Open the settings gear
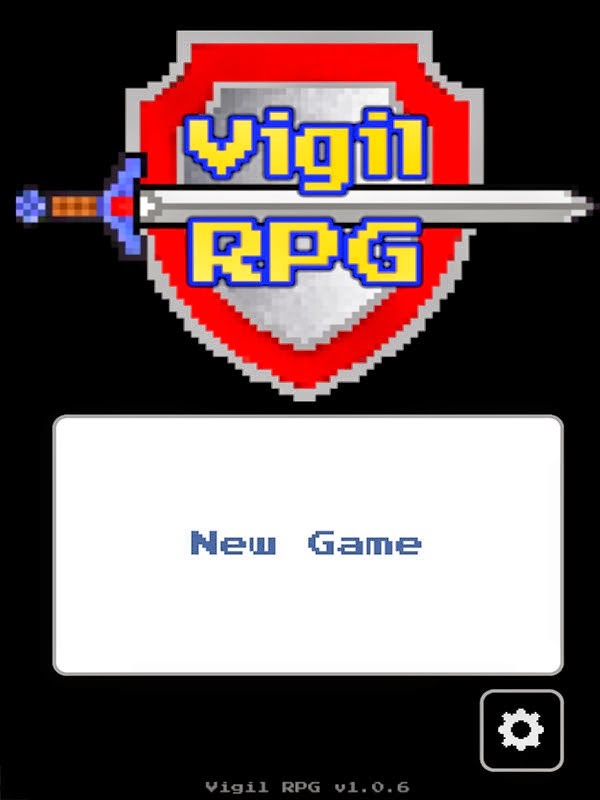This screenshot has height=800, width=600. pyautogui.click(x=521, y=729)
